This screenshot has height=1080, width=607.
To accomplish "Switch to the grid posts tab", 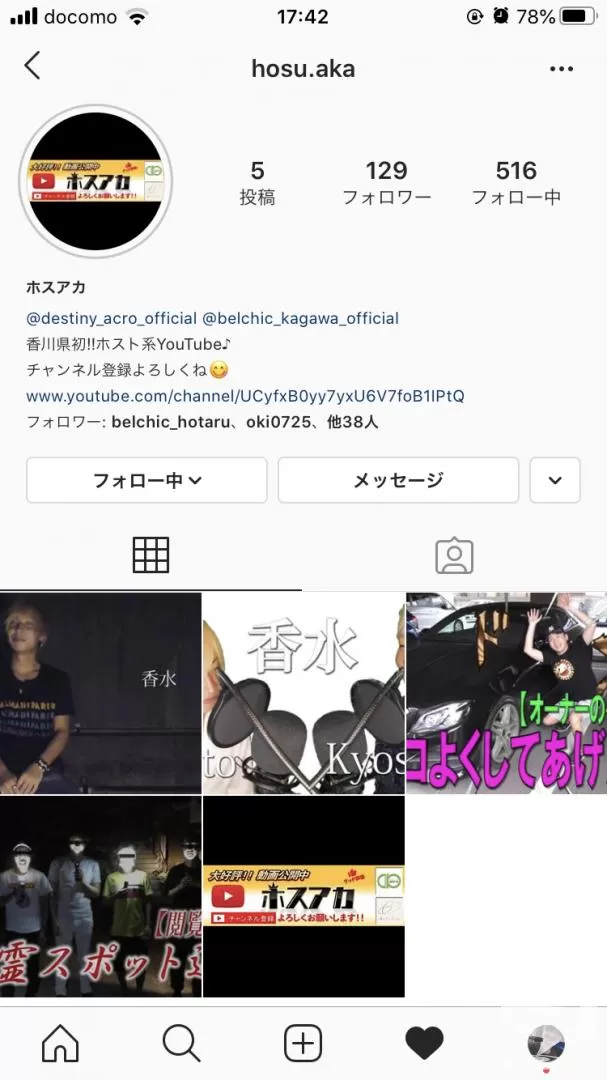I will 151,555.
